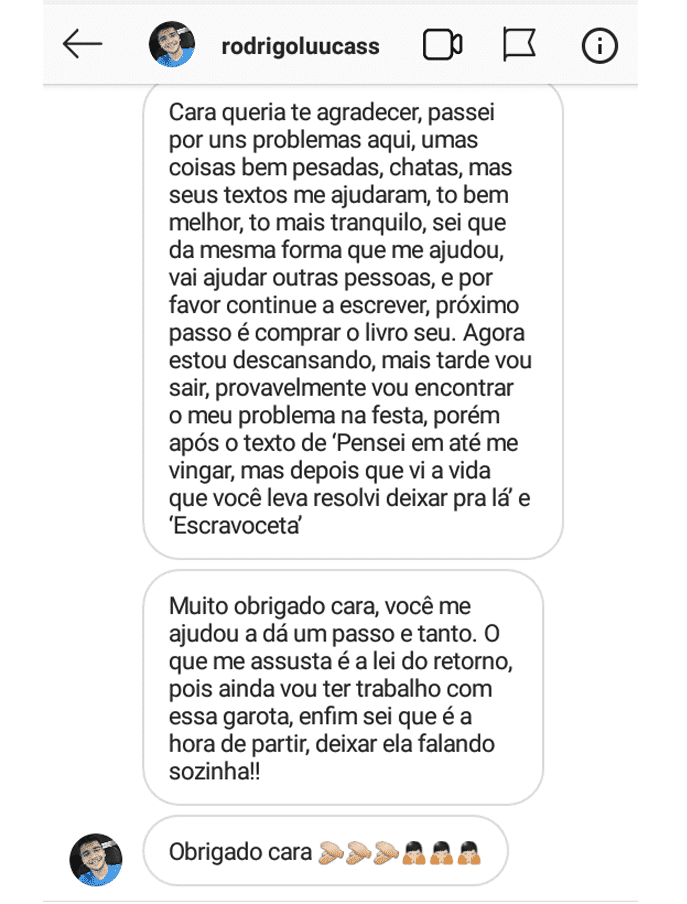Flag this conversation
687x904 pixels.
pyautogui.click(x=519, y=45)
